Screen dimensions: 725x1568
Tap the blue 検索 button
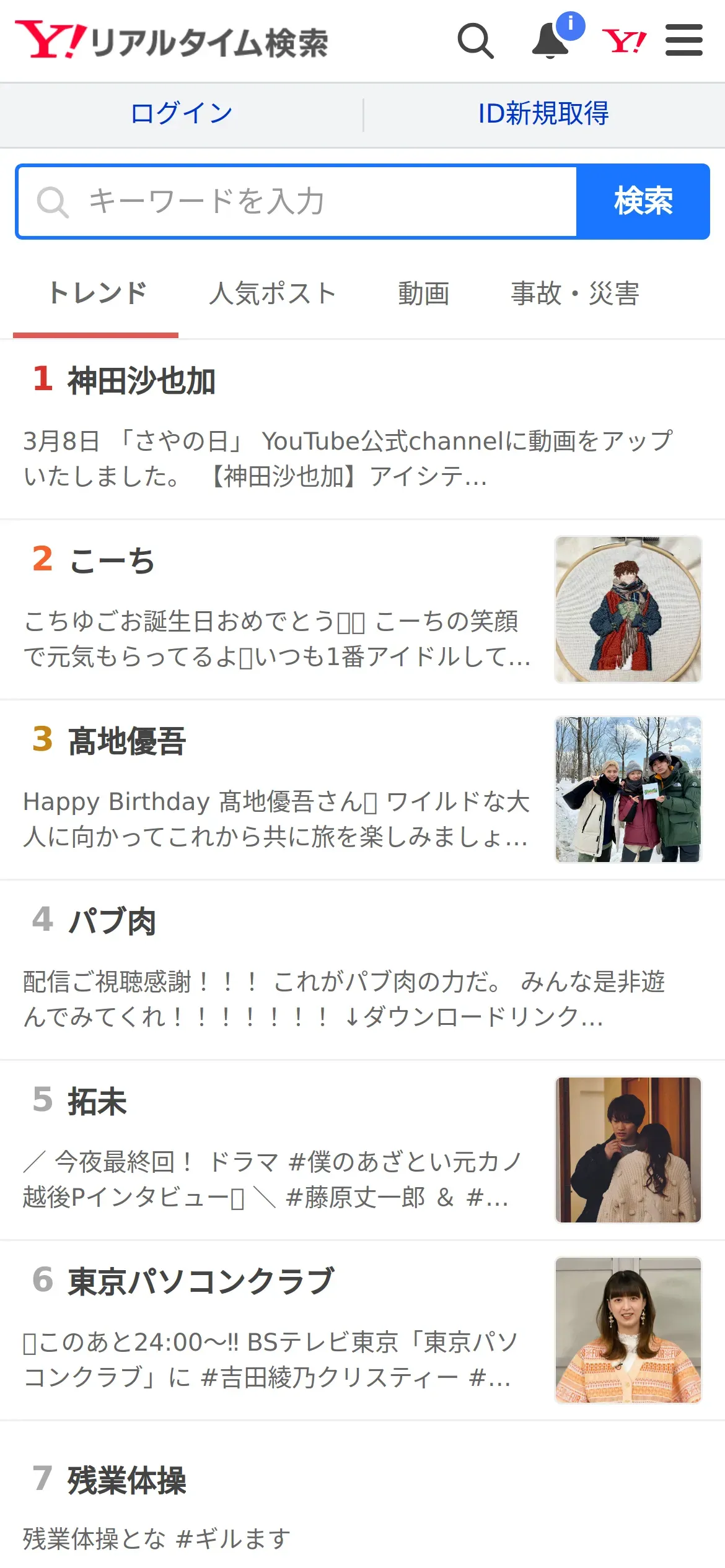click(643, 201)
